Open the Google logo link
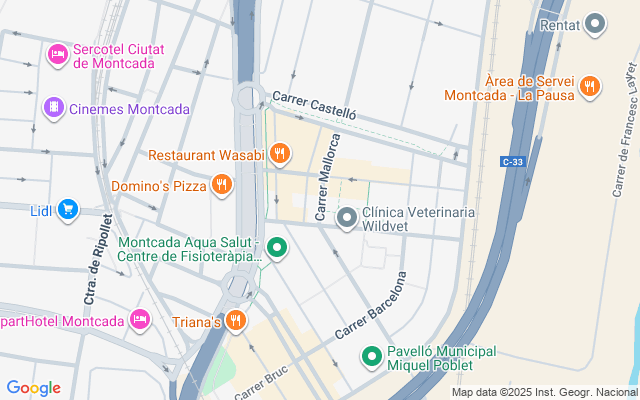 [x=33, y=388]
